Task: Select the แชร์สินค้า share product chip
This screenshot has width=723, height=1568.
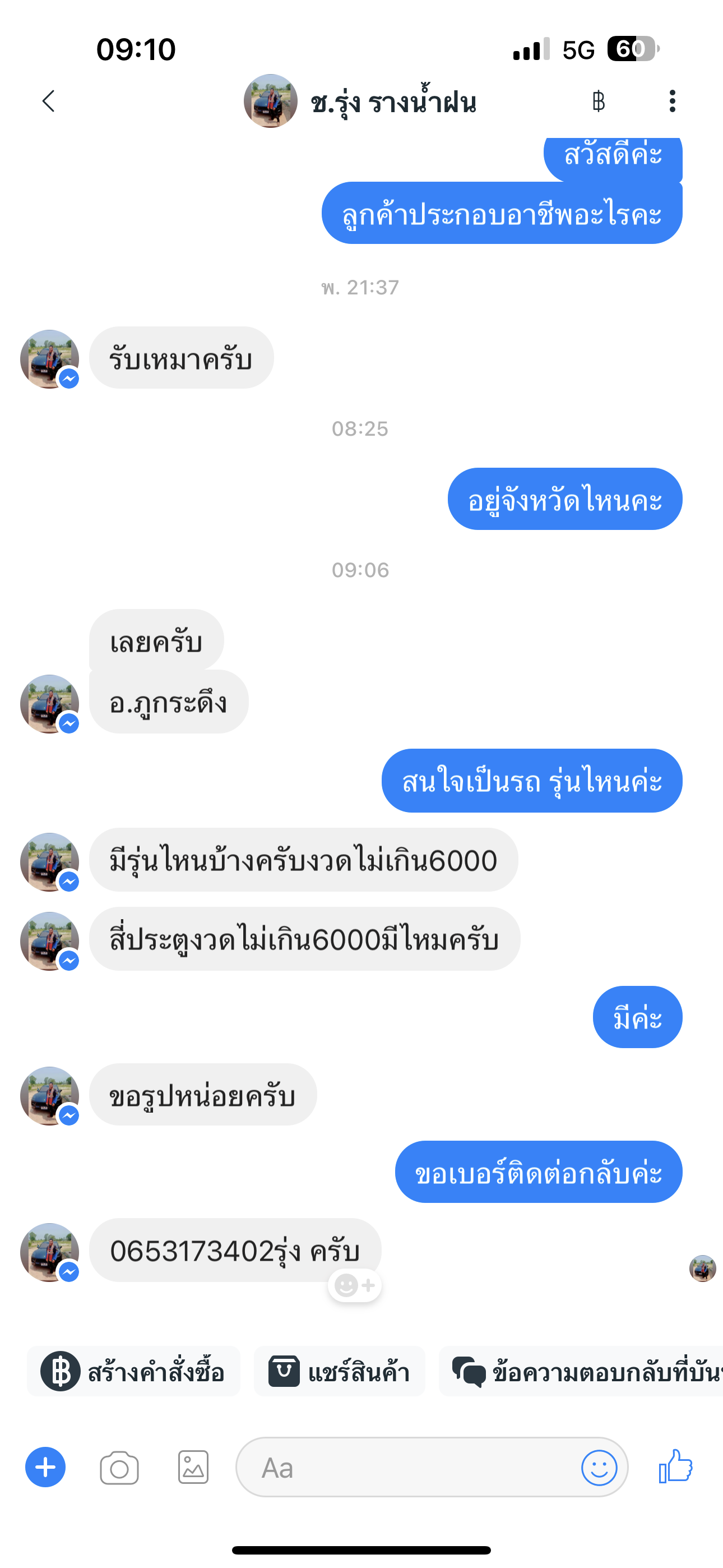Action: coord(340,1372)
